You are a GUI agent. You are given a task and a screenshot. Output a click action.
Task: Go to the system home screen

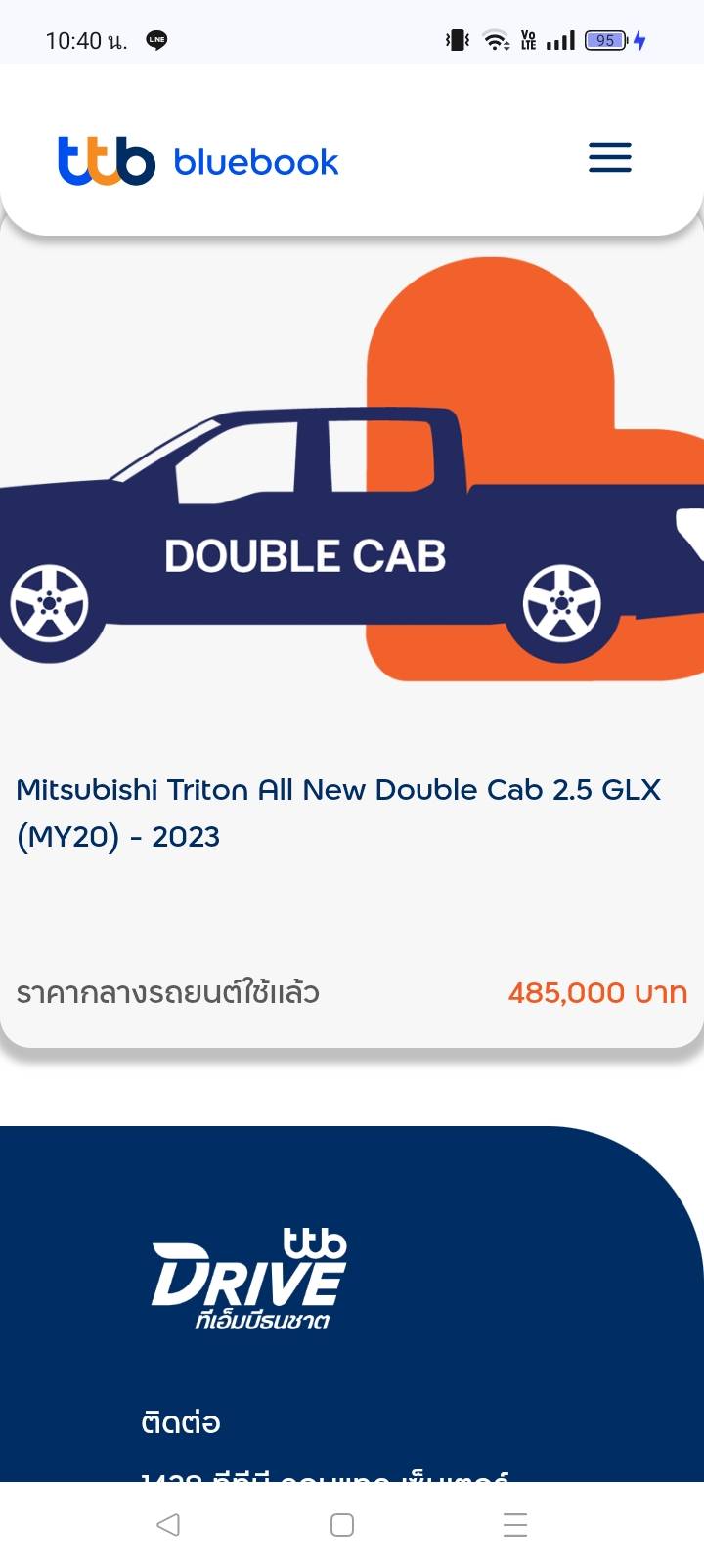[x=342, y=1524]
